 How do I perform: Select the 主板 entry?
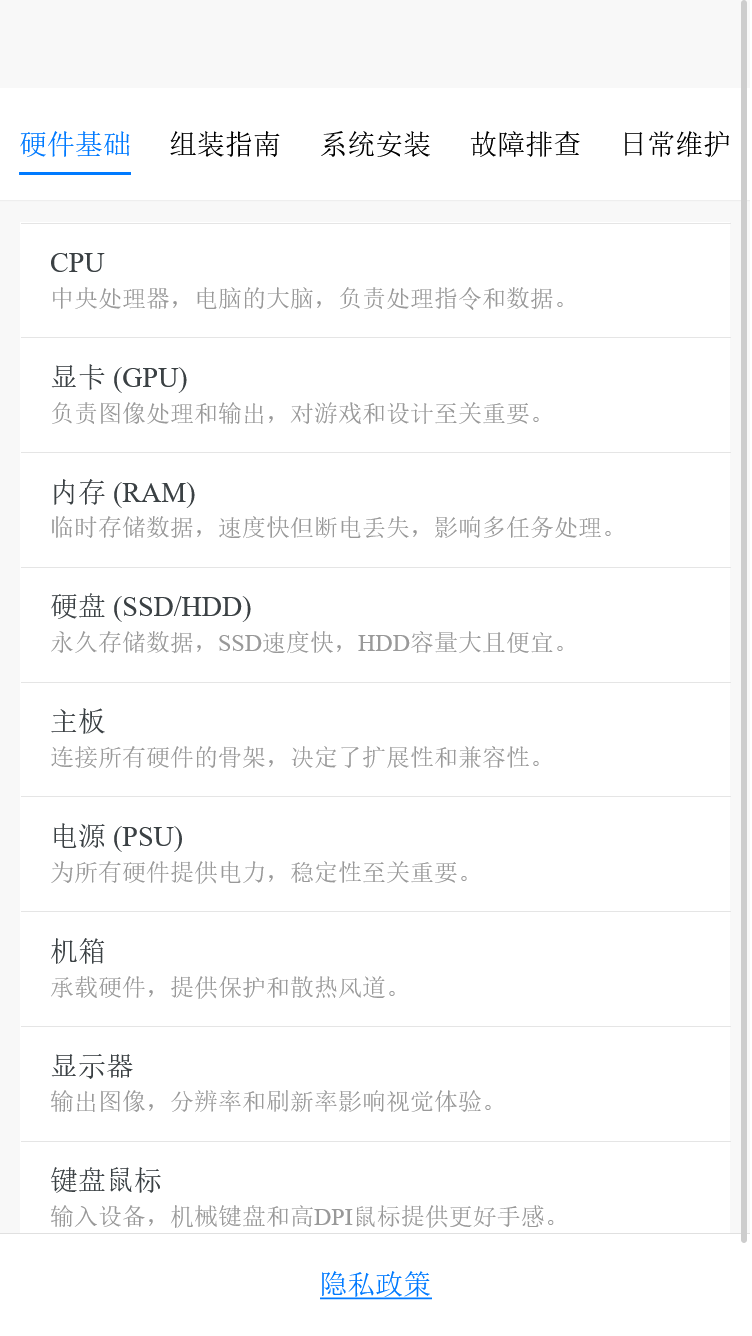point(77,722)
